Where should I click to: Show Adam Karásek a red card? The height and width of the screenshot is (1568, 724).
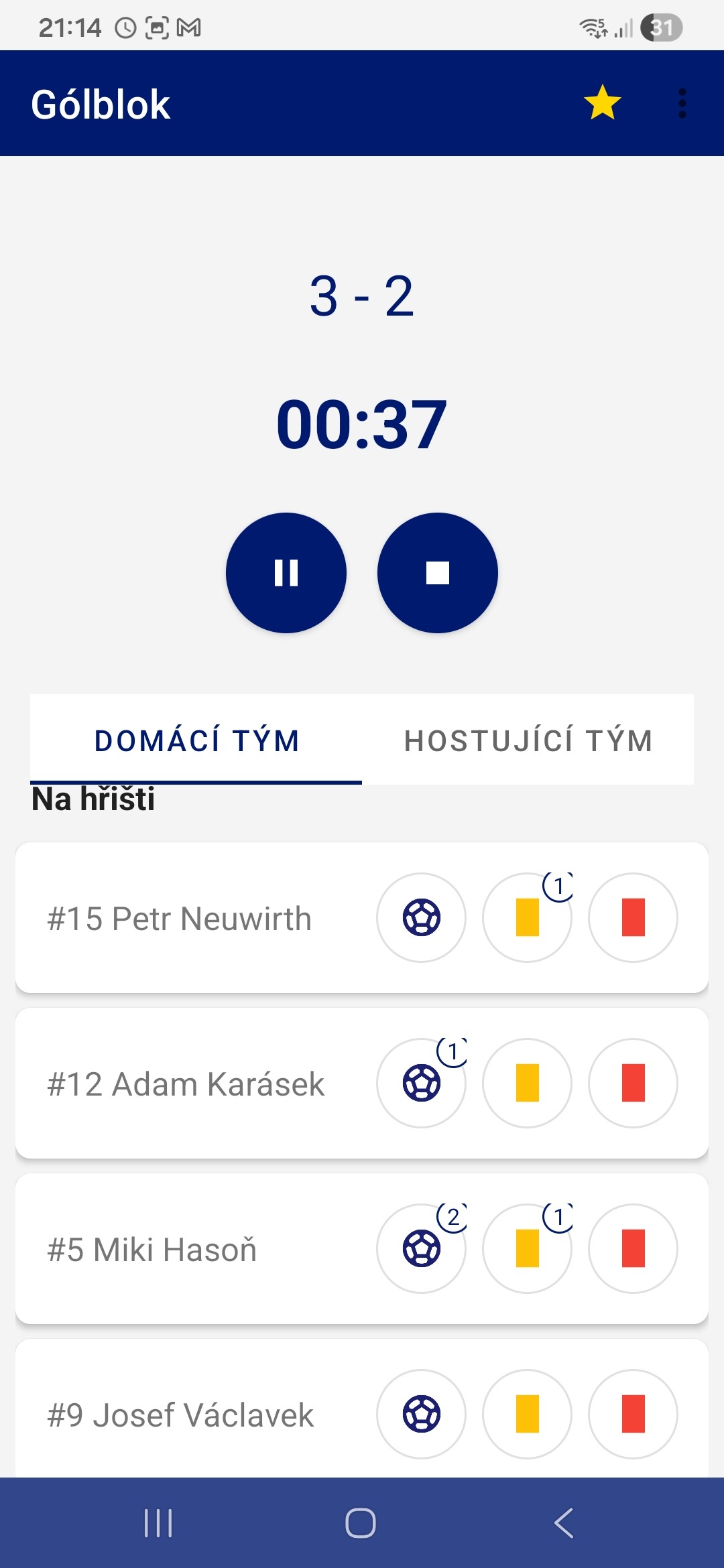pos(633,1083)
